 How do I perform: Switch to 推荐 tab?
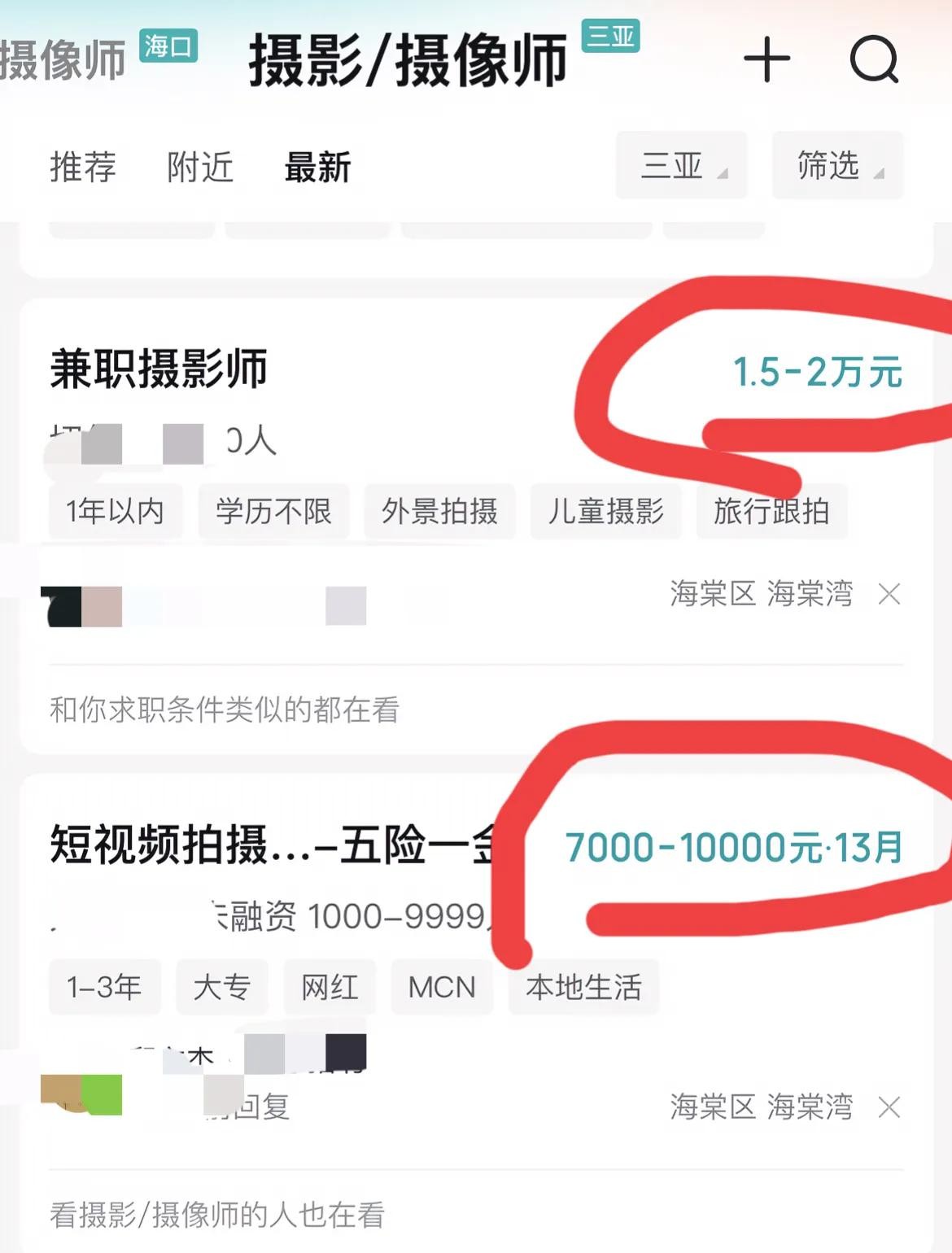(x=83, y=168)
